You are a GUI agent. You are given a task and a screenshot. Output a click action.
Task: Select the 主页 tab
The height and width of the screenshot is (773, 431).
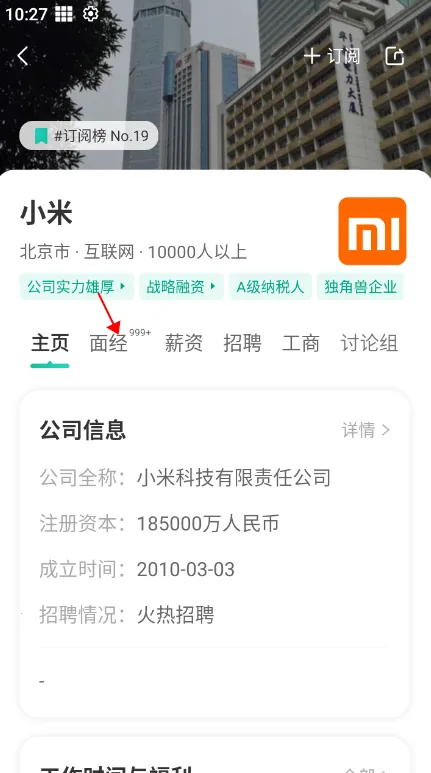pos(50,343)
